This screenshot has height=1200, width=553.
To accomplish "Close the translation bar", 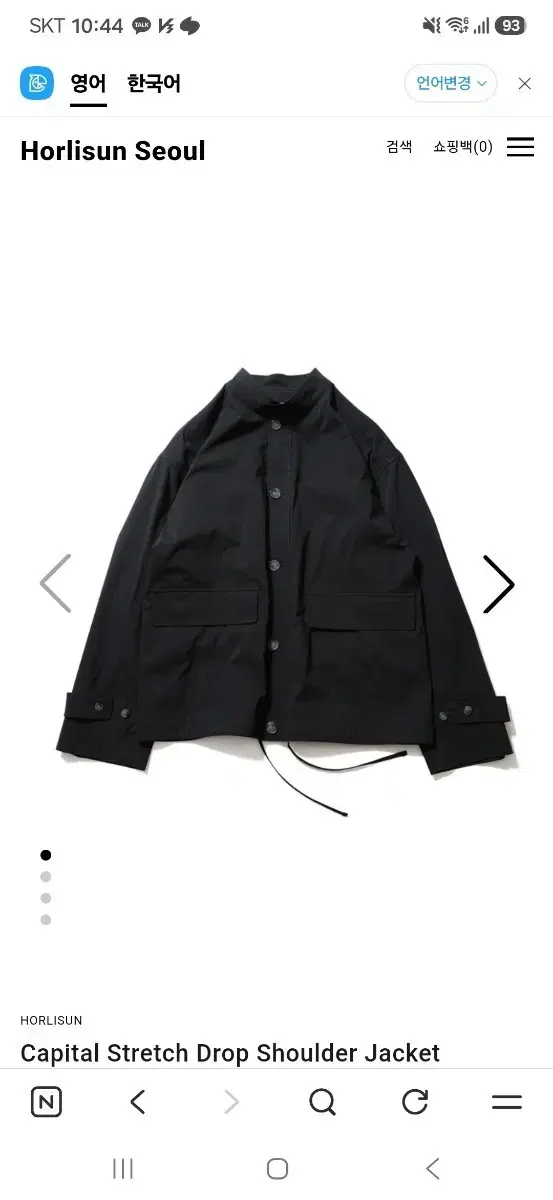I will click(524, 84).
